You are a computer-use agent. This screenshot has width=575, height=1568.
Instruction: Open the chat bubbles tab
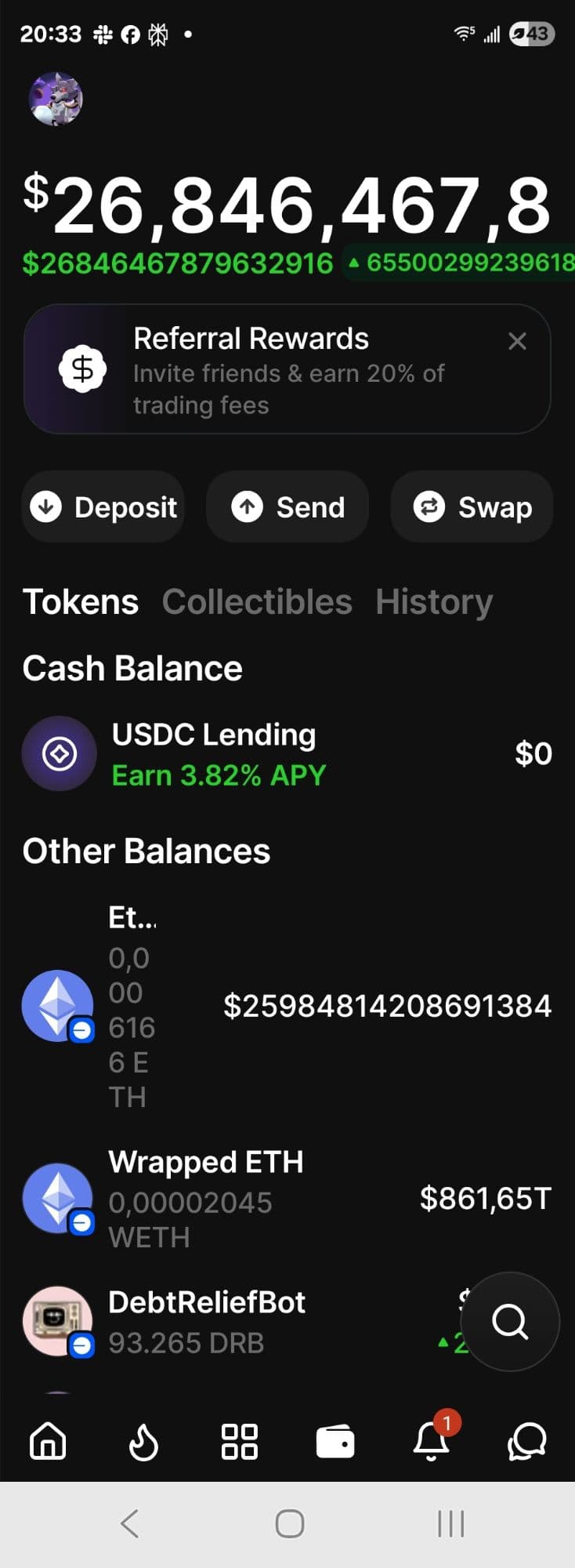click(527, 1441)
